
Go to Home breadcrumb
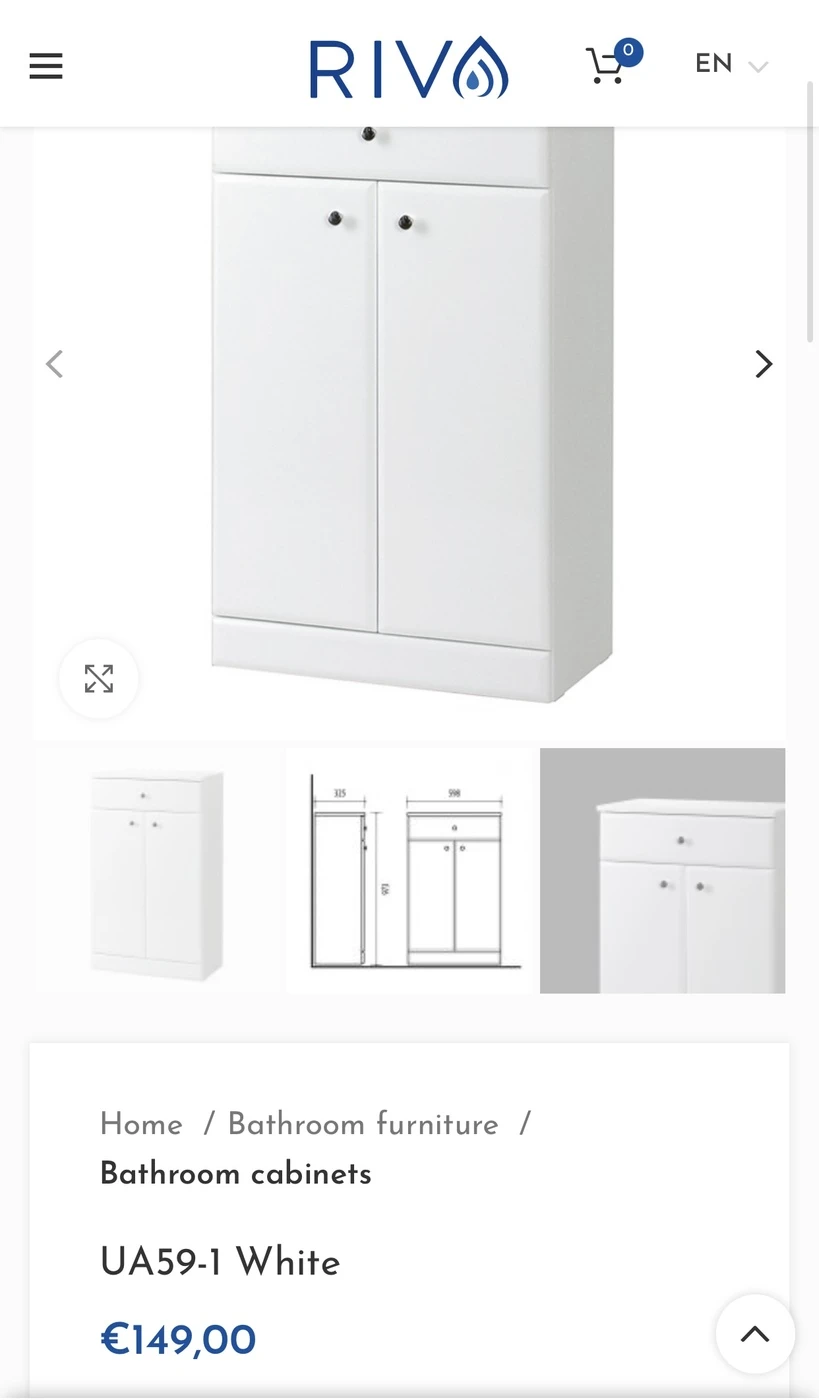[x=141, y=1124]
